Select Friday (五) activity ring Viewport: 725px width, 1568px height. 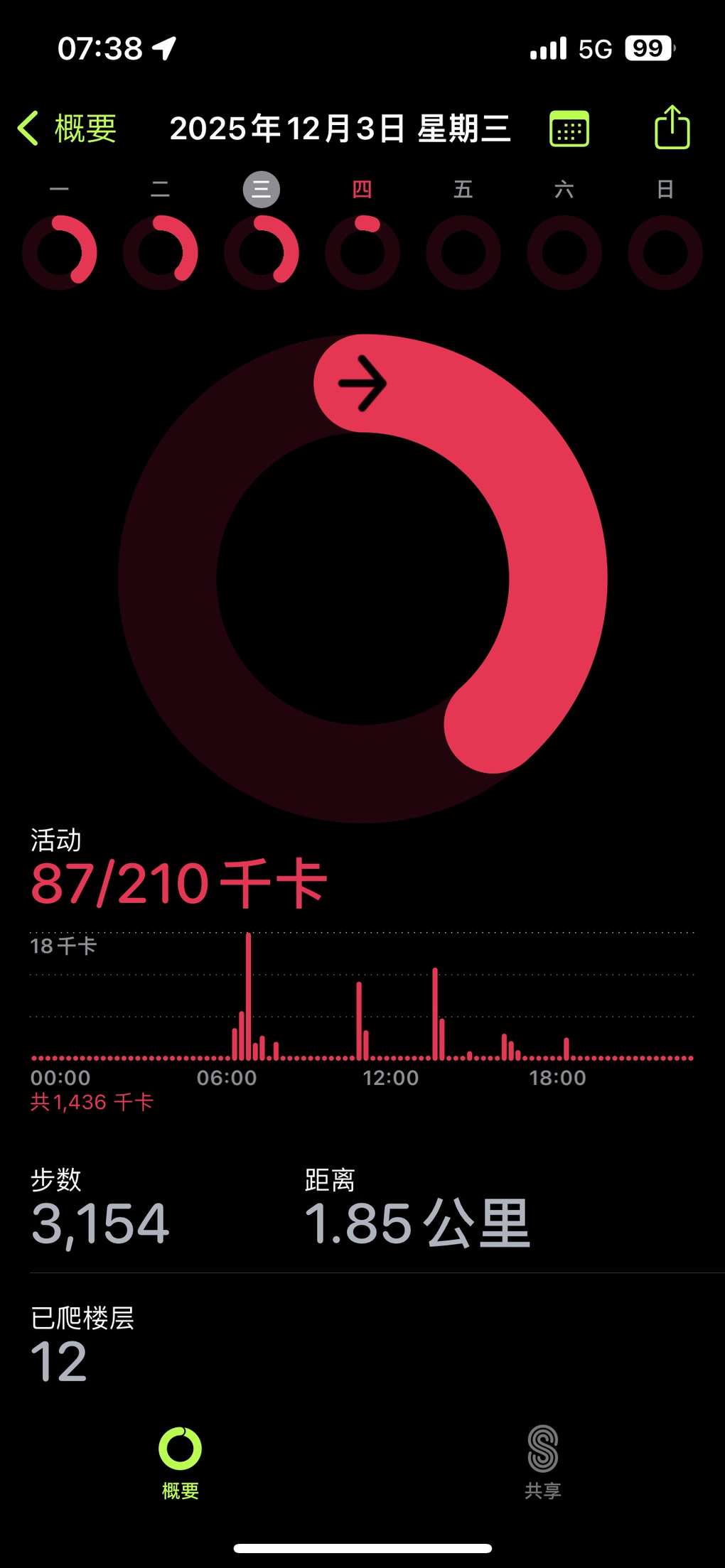[463, 252]
